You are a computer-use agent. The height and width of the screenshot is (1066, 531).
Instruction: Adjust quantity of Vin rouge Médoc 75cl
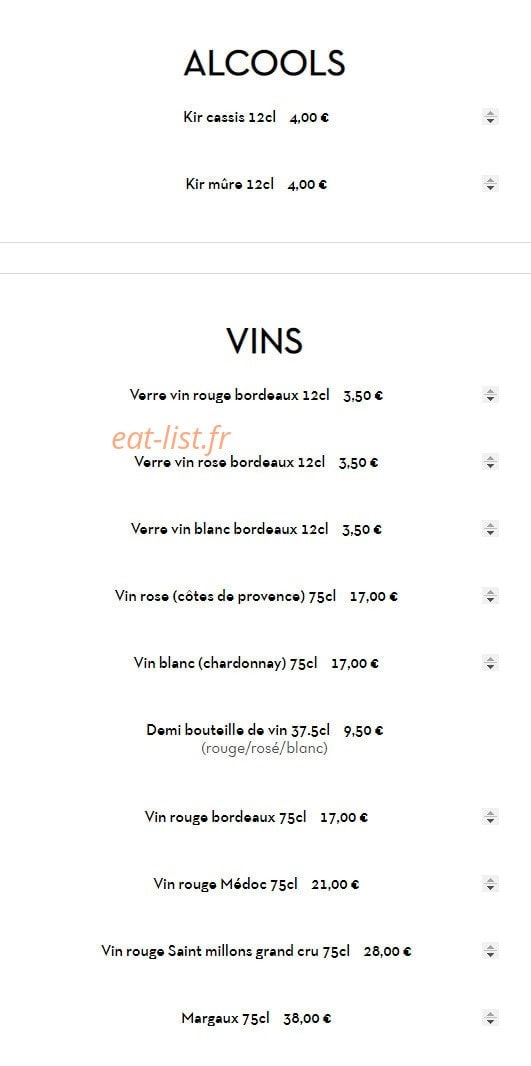490,884
